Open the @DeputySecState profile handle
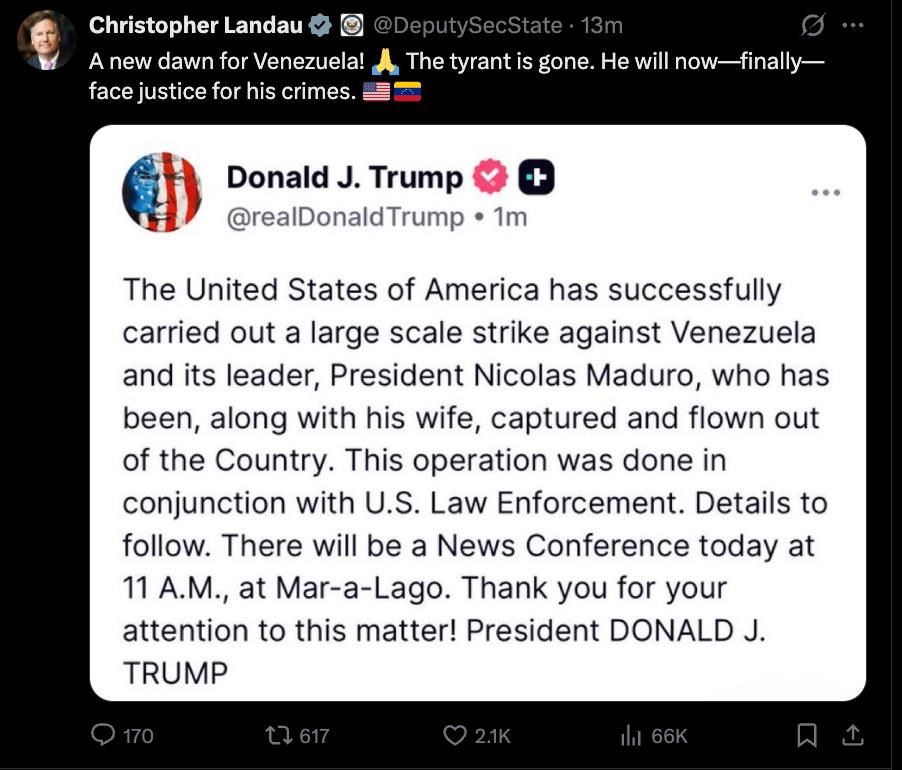The width and height of the screenshot is (902, 770). point(467,25)
